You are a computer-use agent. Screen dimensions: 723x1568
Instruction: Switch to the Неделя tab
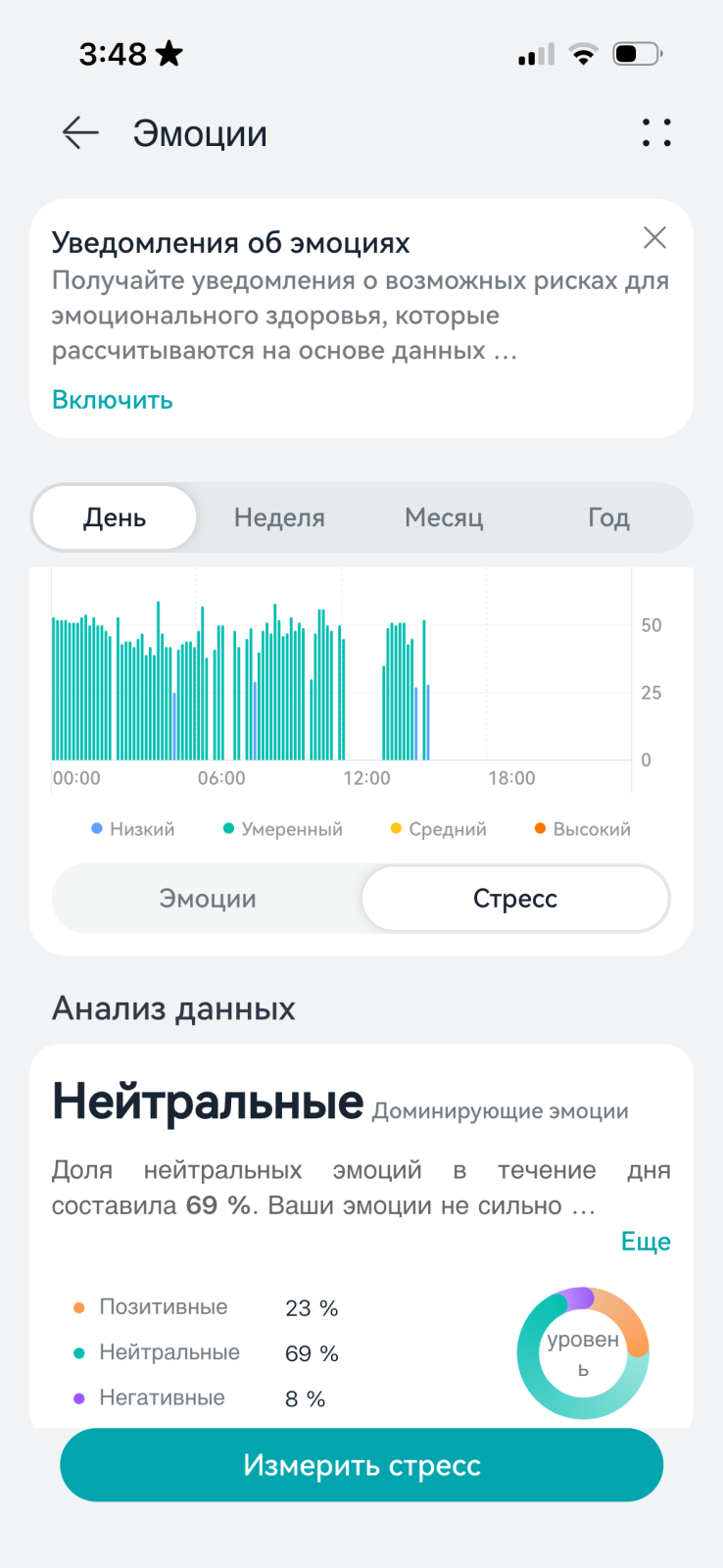point(279,517)
